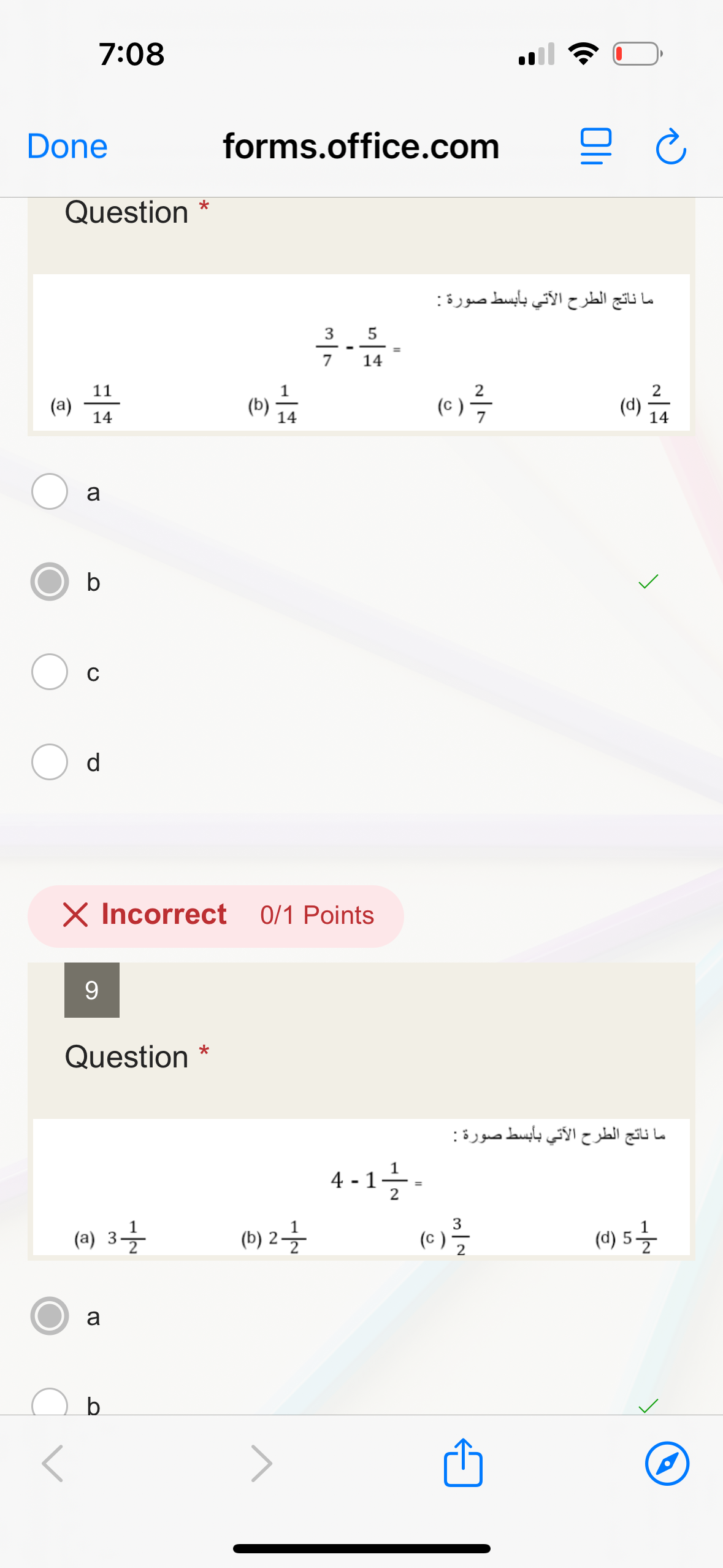Share this page
This screenshot has width=723, height=1568.
pos(463,1462)
